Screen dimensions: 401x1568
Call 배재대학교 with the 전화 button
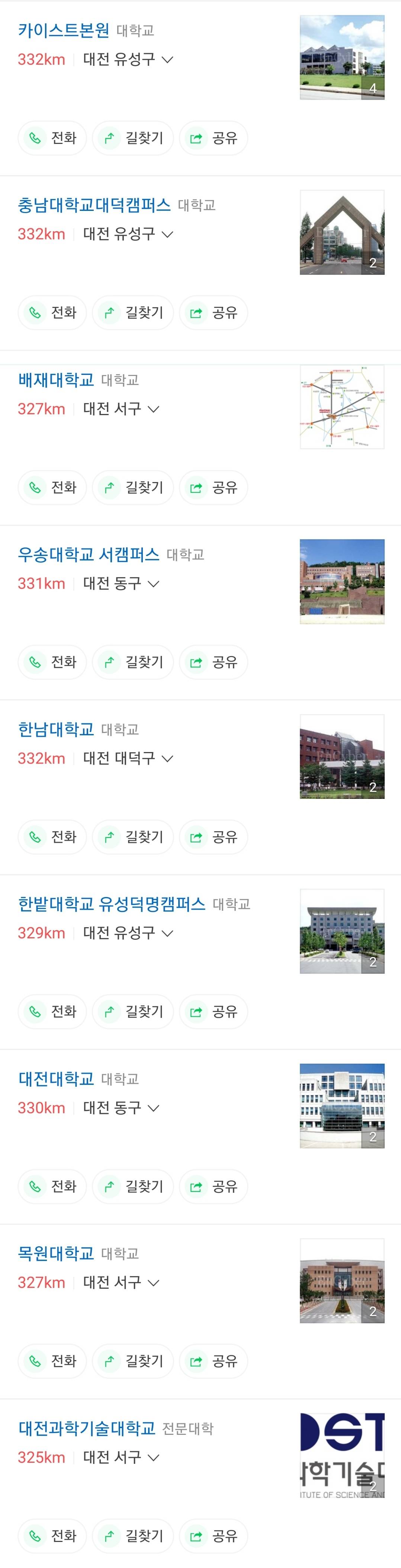click(52, 488)
